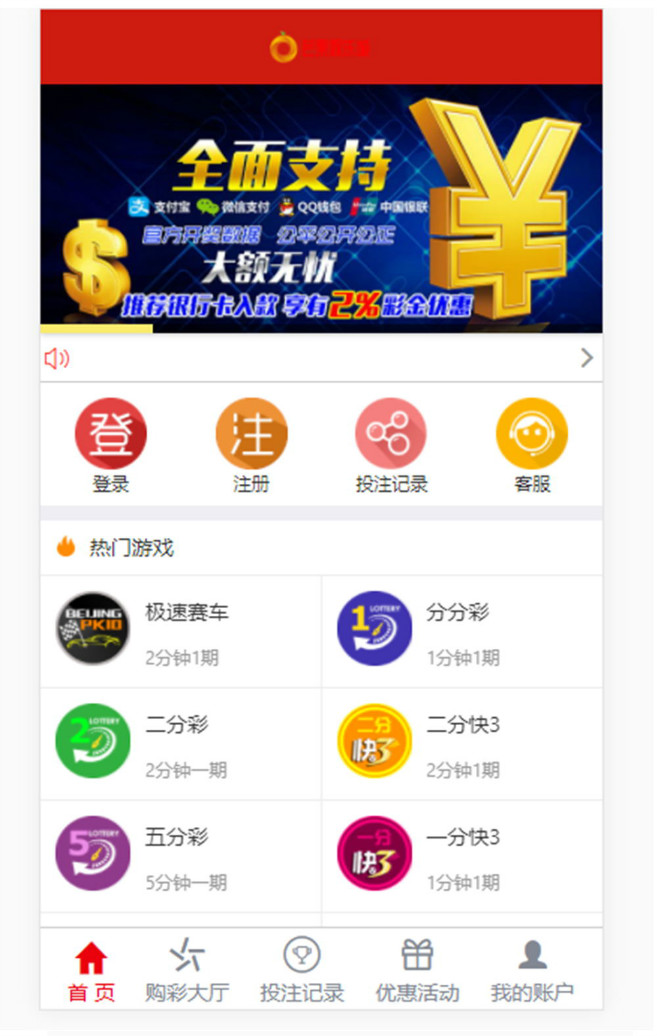657x1036 pixels.
Task: Tap the 登录 login icon
Action: (x=111, y=435)
